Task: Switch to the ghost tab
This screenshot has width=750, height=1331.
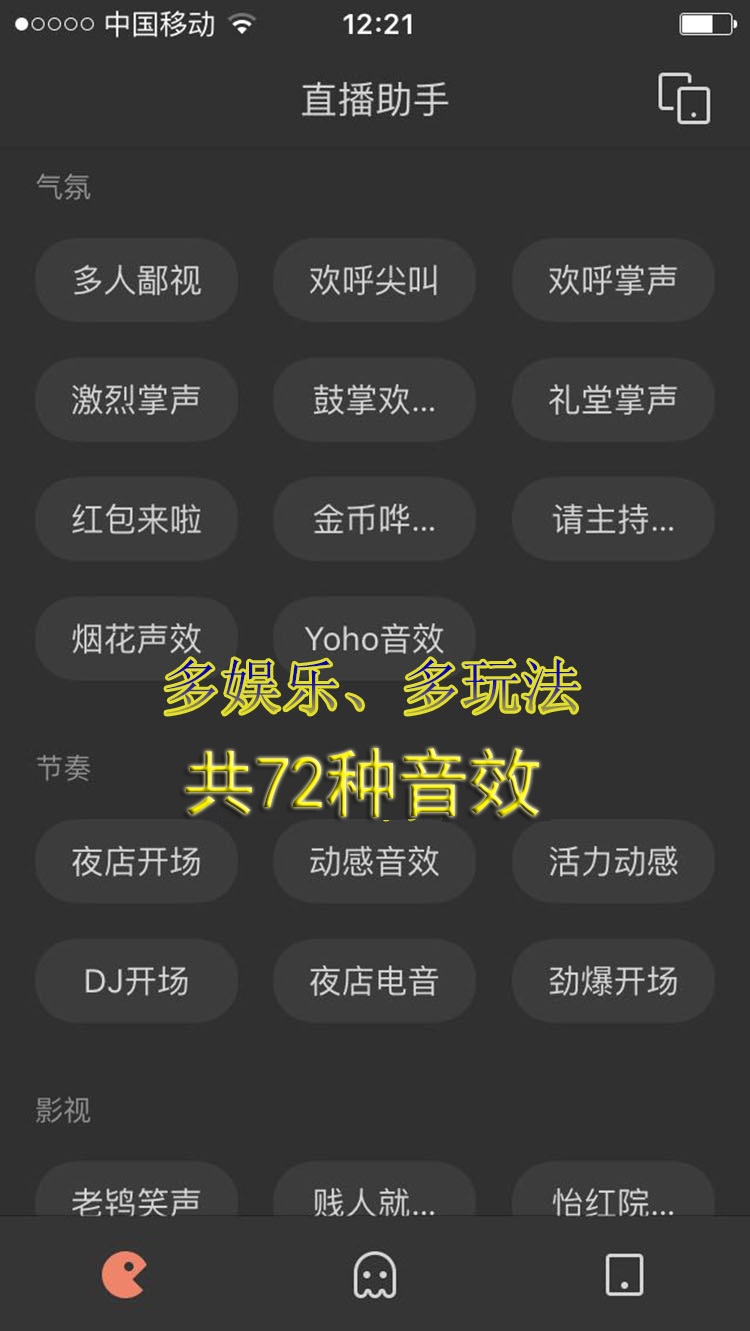Action: pos(375,1275)
